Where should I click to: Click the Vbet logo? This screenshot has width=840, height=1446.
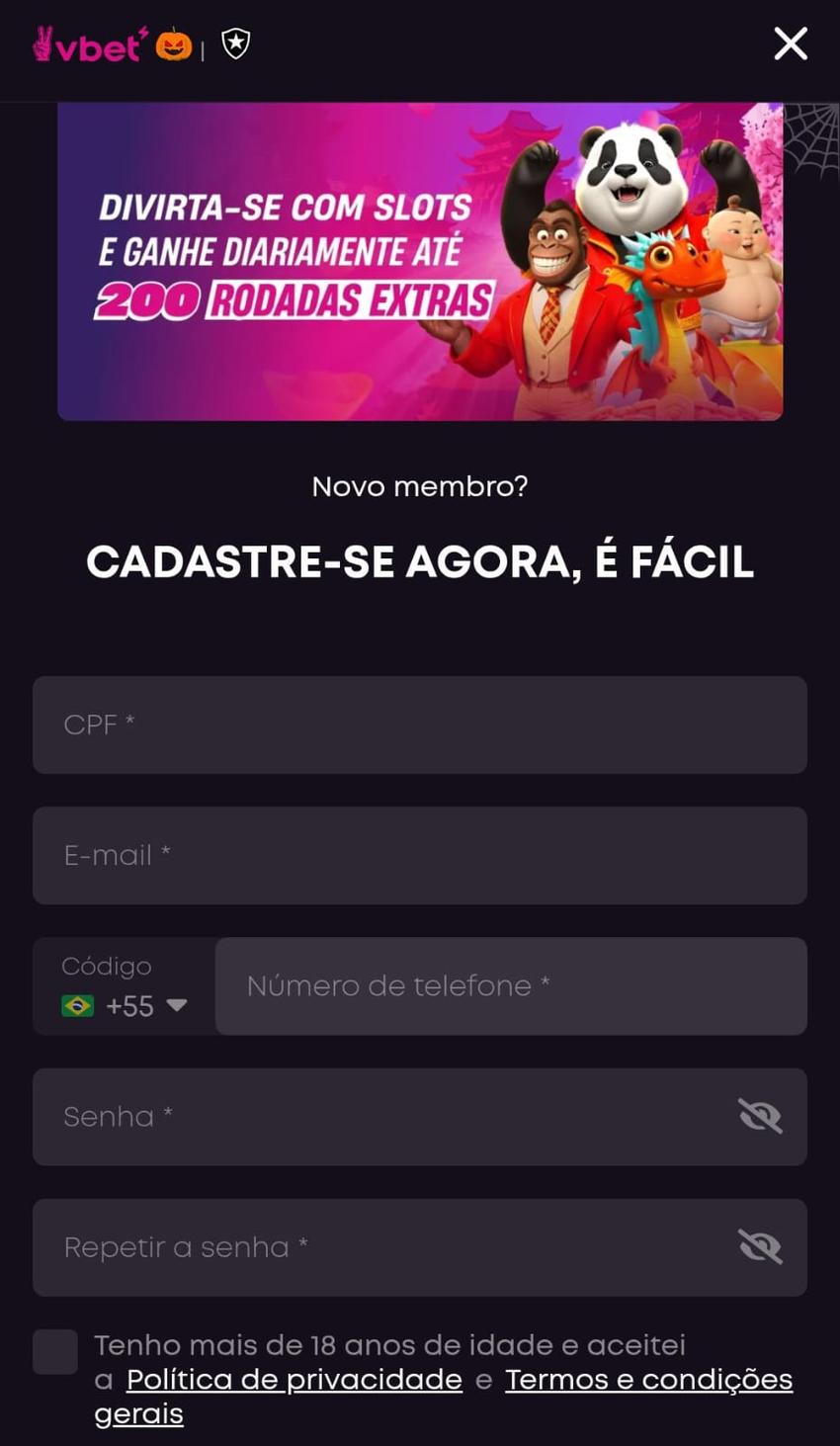coord(89,45)
